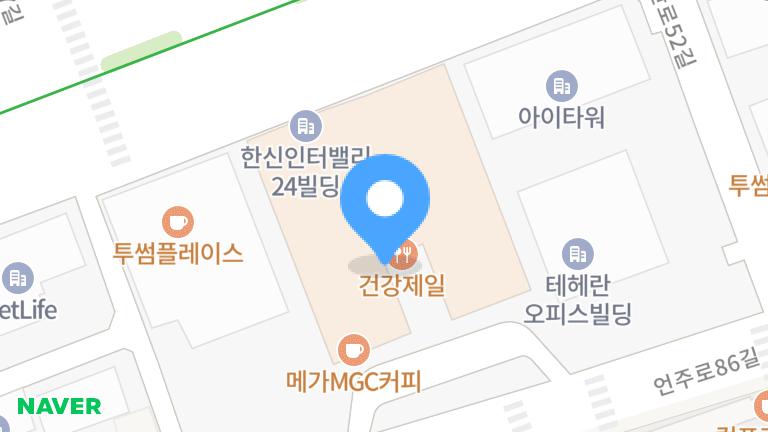
Task: Open the 투썸플레이스 cafe marker
Action: [x=178, y=222]
